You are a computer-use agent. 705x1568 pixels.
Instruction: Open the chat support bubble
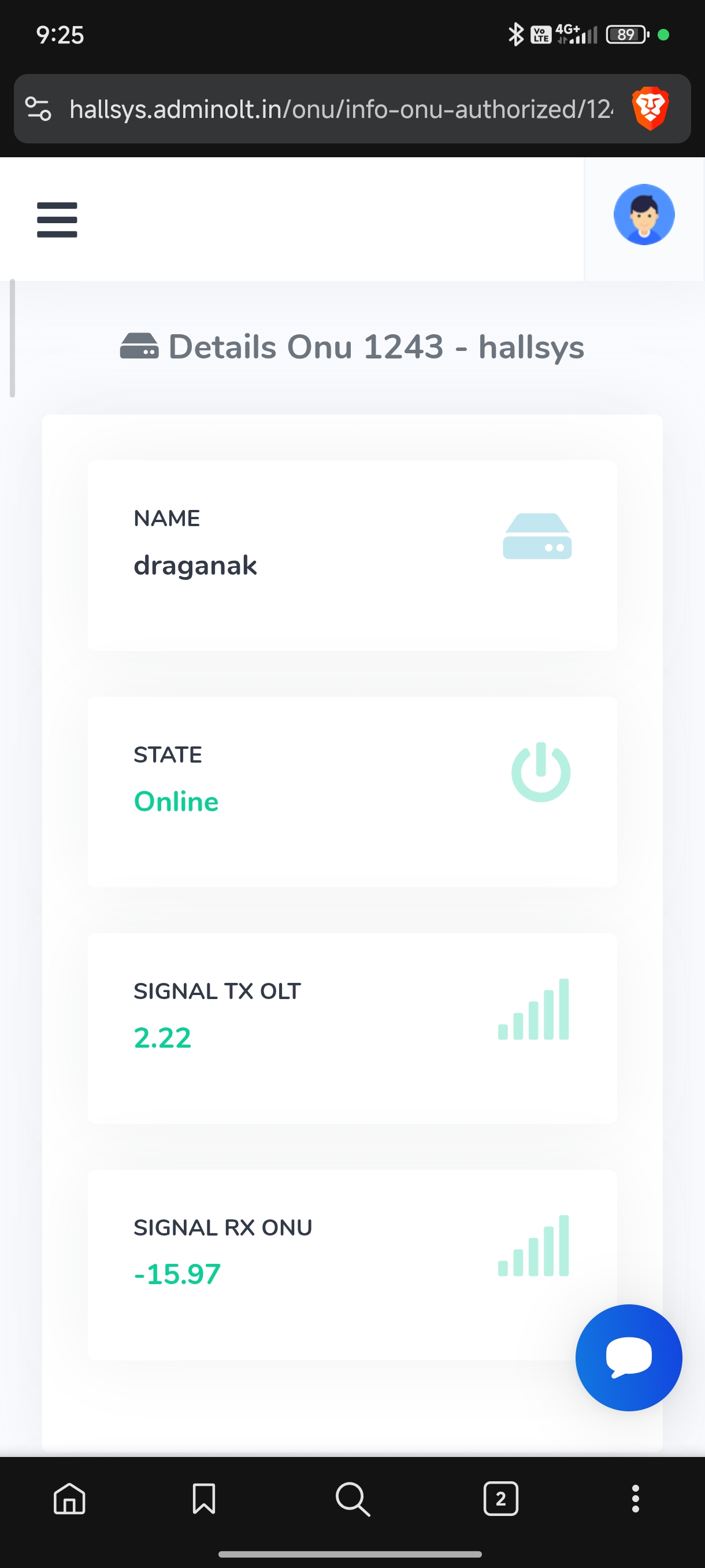[x=628, y=1358]
